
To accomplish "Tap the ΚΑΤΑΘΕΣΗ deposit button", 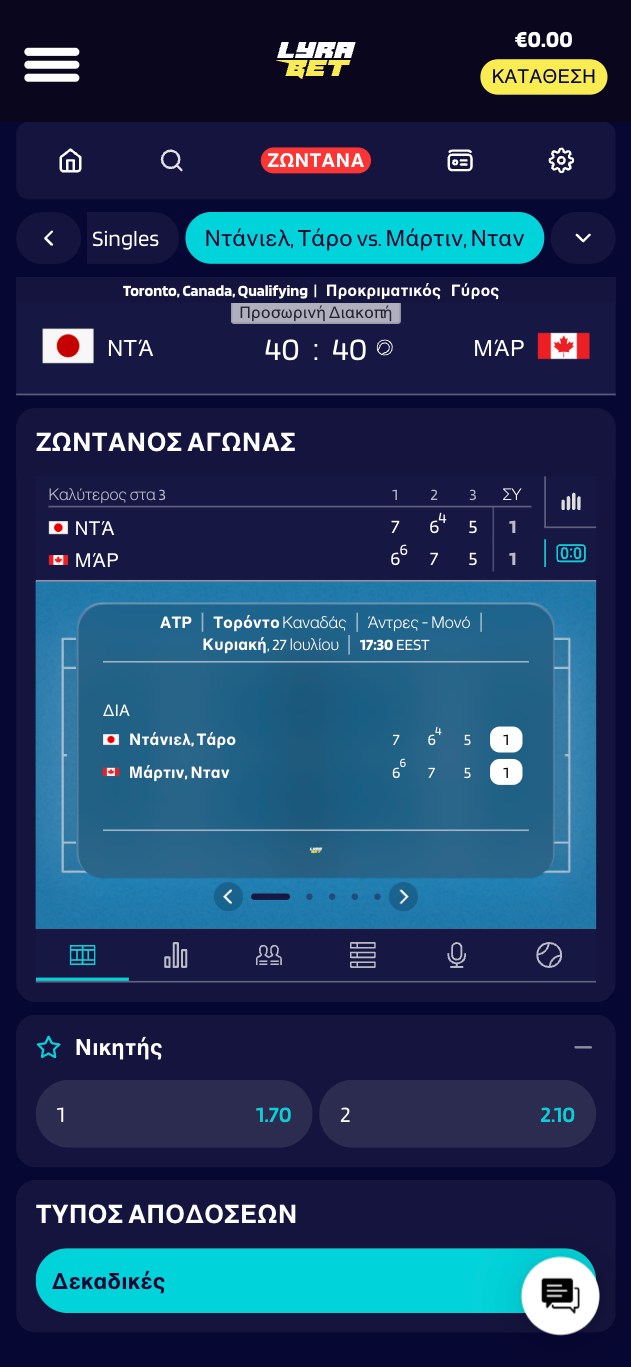I will pyautogui.click(x=543, y=76).
